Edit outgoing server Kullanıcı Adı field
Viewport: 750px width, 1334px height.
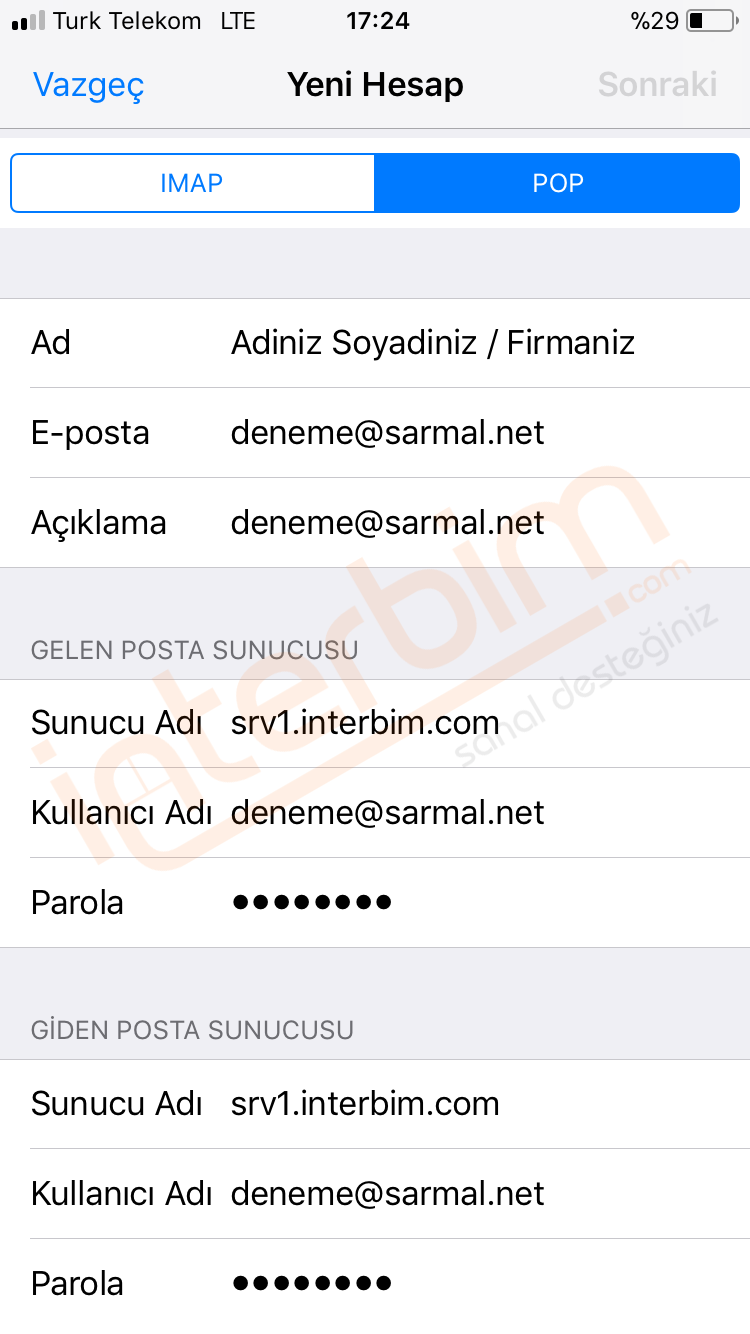[x=375, y=1194]
